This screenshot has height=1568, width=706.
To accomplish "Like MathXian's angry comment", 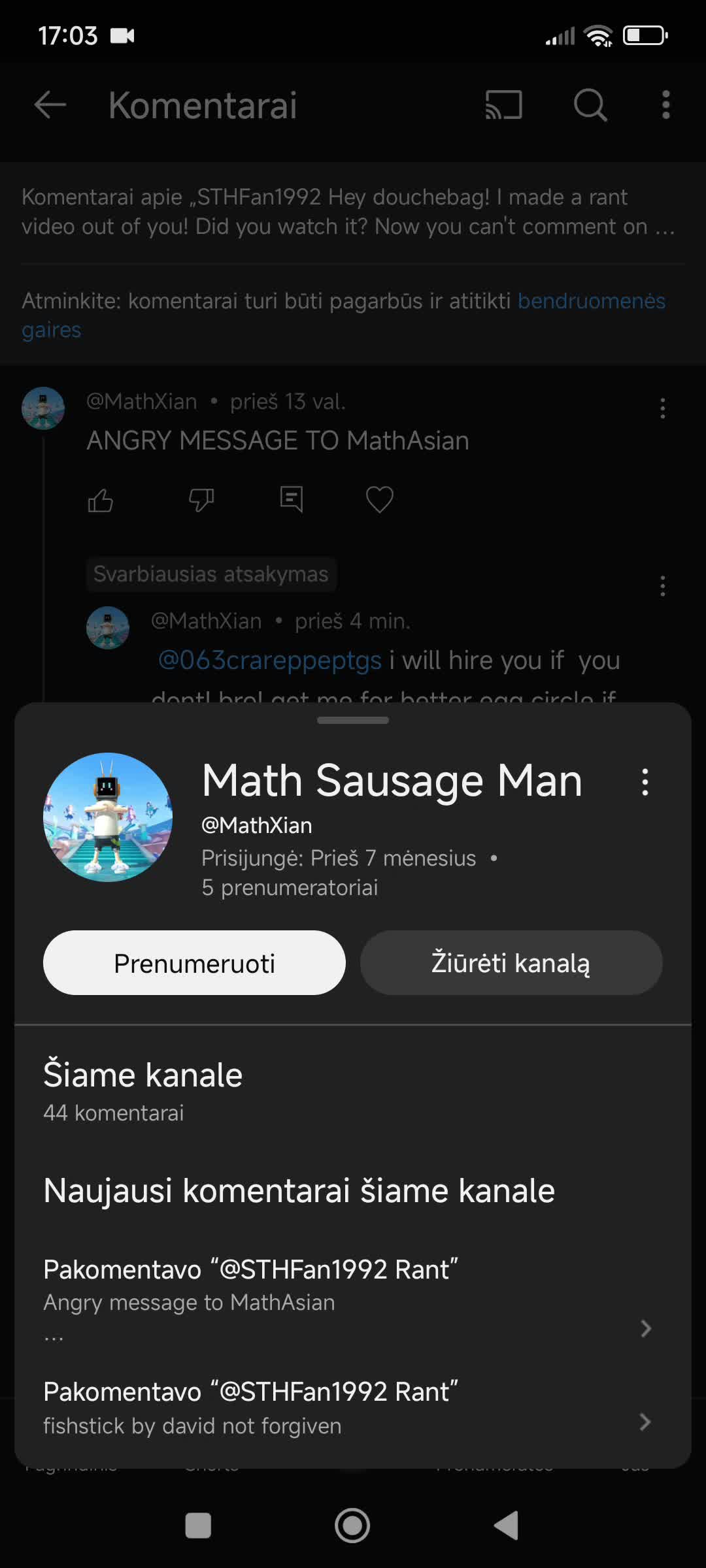I will pos(100,499).
